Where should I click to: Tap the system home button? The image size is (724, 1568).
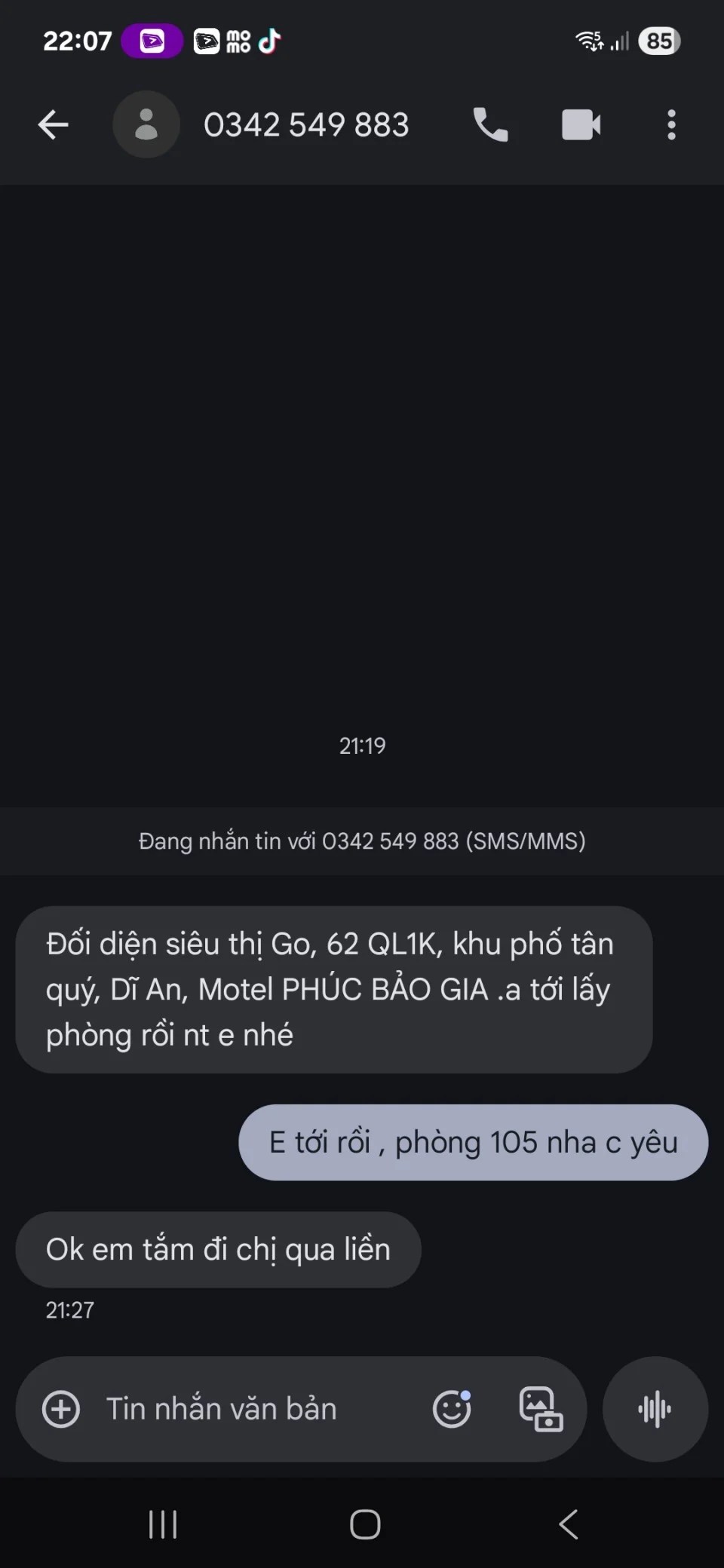click(365, 1524)
